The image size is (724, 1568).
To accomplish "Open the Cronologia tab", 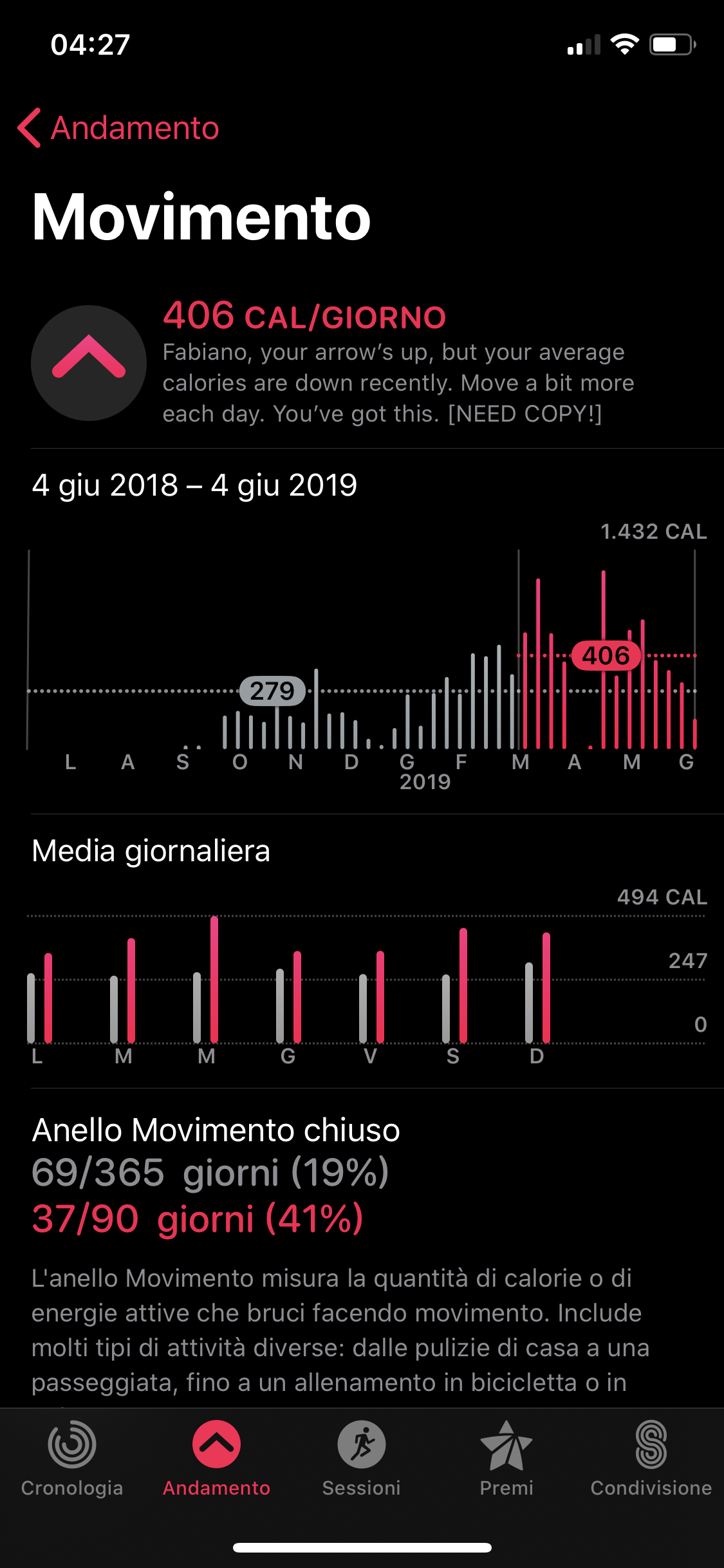I will pyautogui.click(x=72, y=1459).
